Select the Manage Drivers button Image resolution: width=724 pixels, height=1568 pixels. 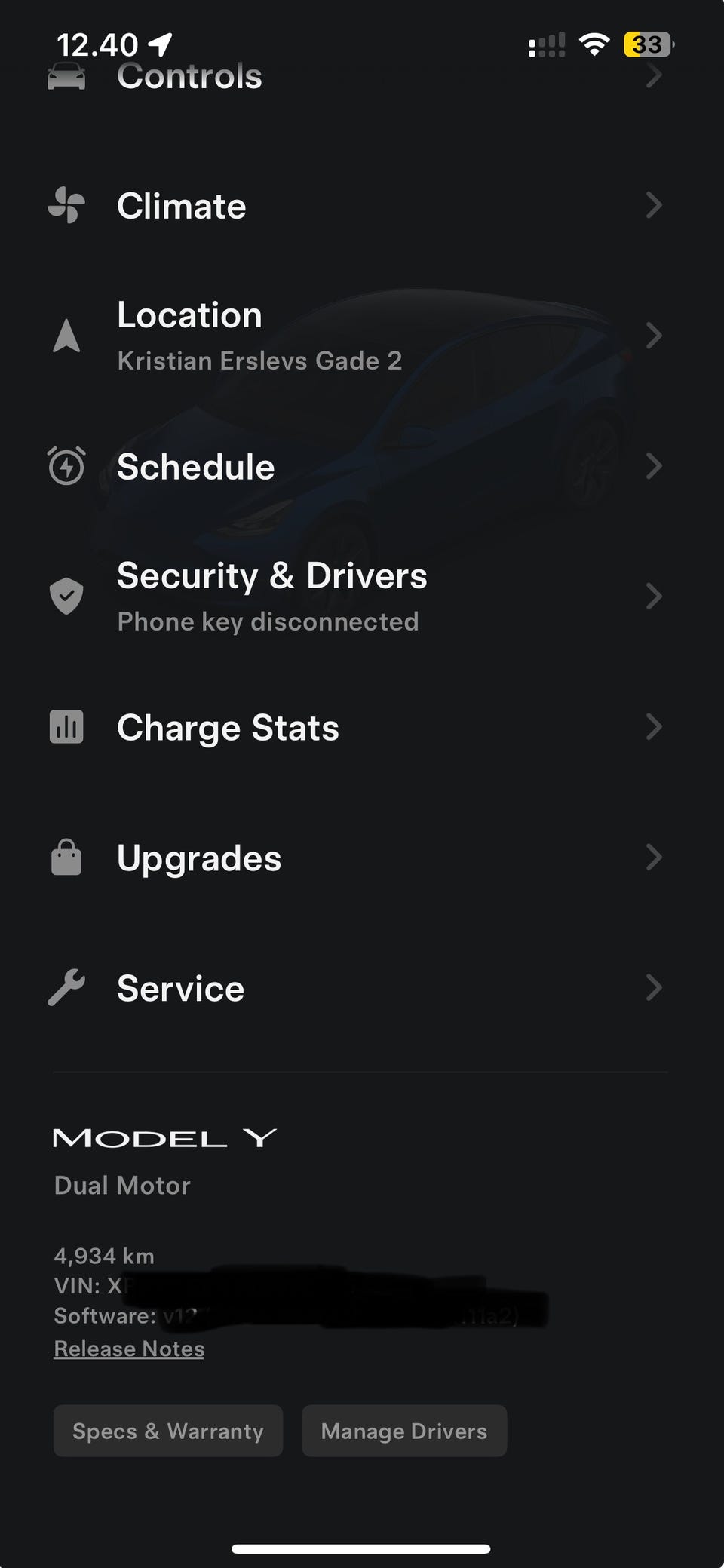pyautogui.click(x=404, y=1431)
